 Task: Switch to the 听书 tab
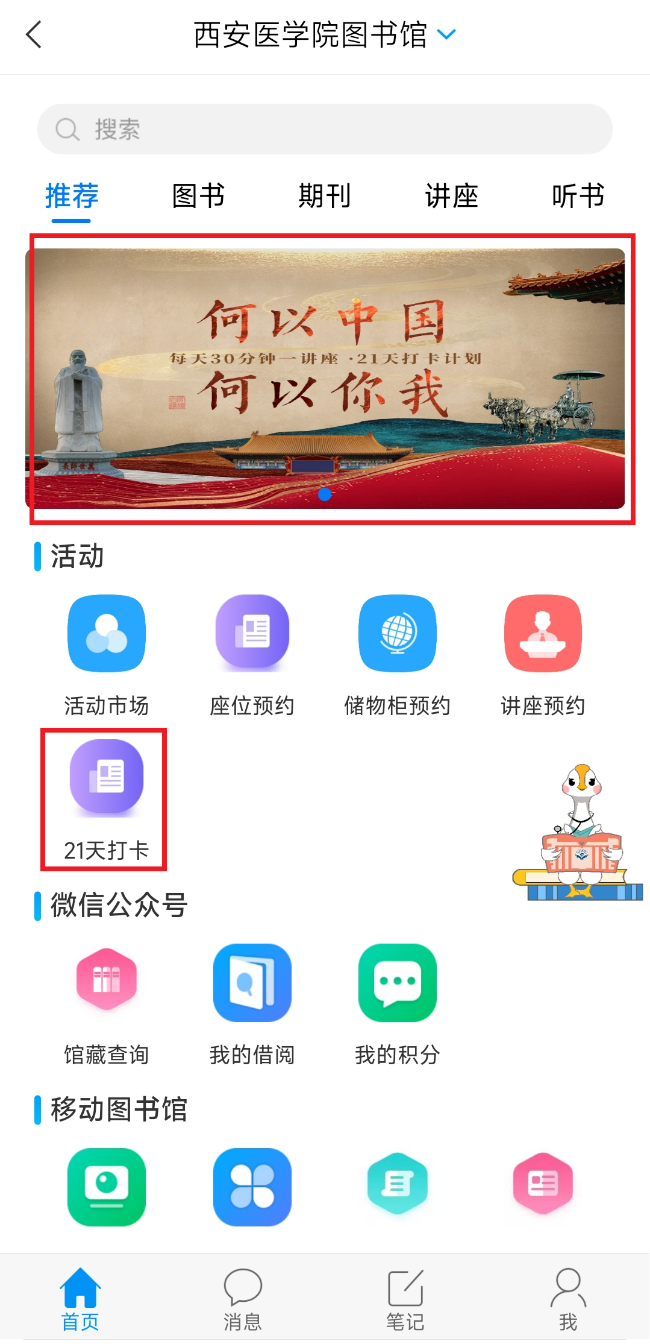click(577, 196)
